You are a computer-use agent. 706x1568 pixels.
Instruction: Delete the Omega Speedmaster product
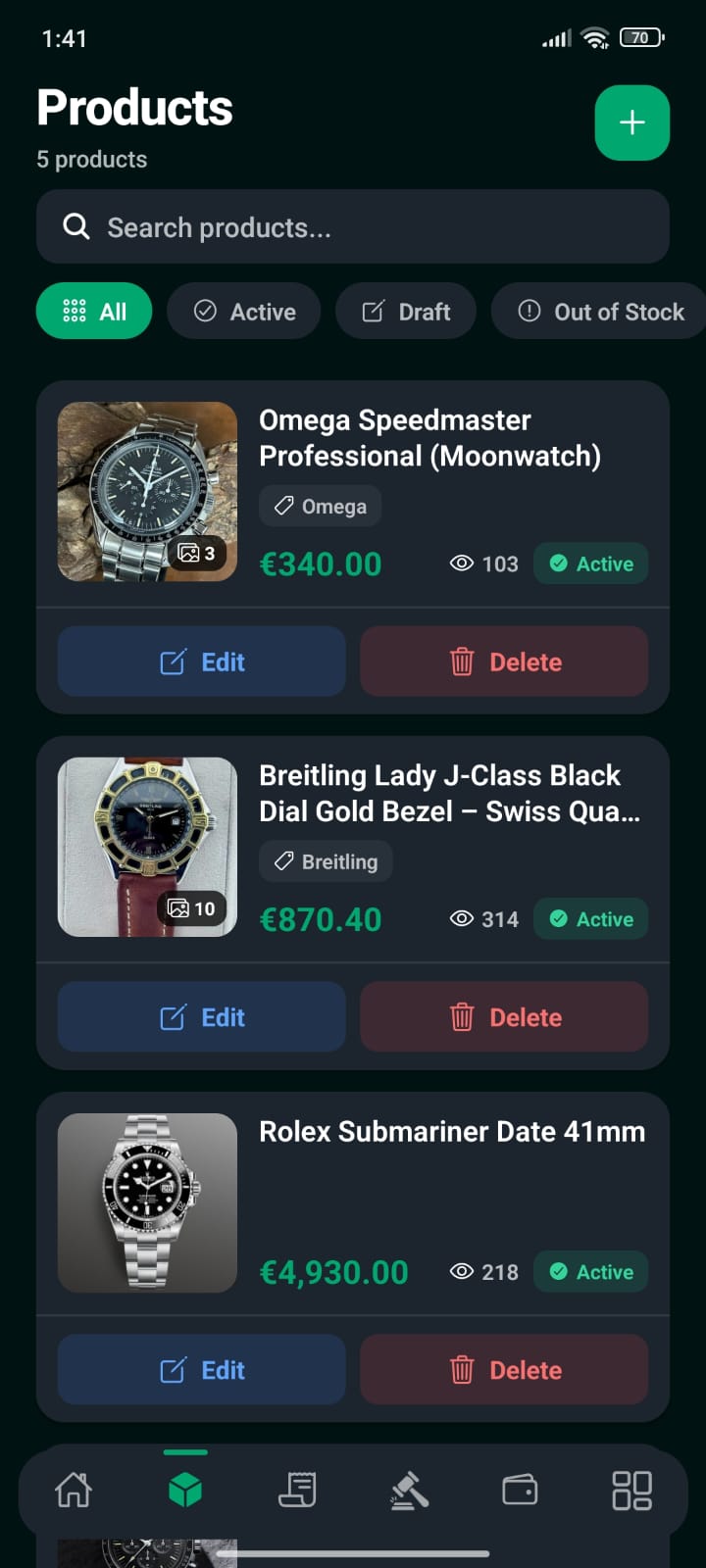pyautogui.click(x=504, y=662)
